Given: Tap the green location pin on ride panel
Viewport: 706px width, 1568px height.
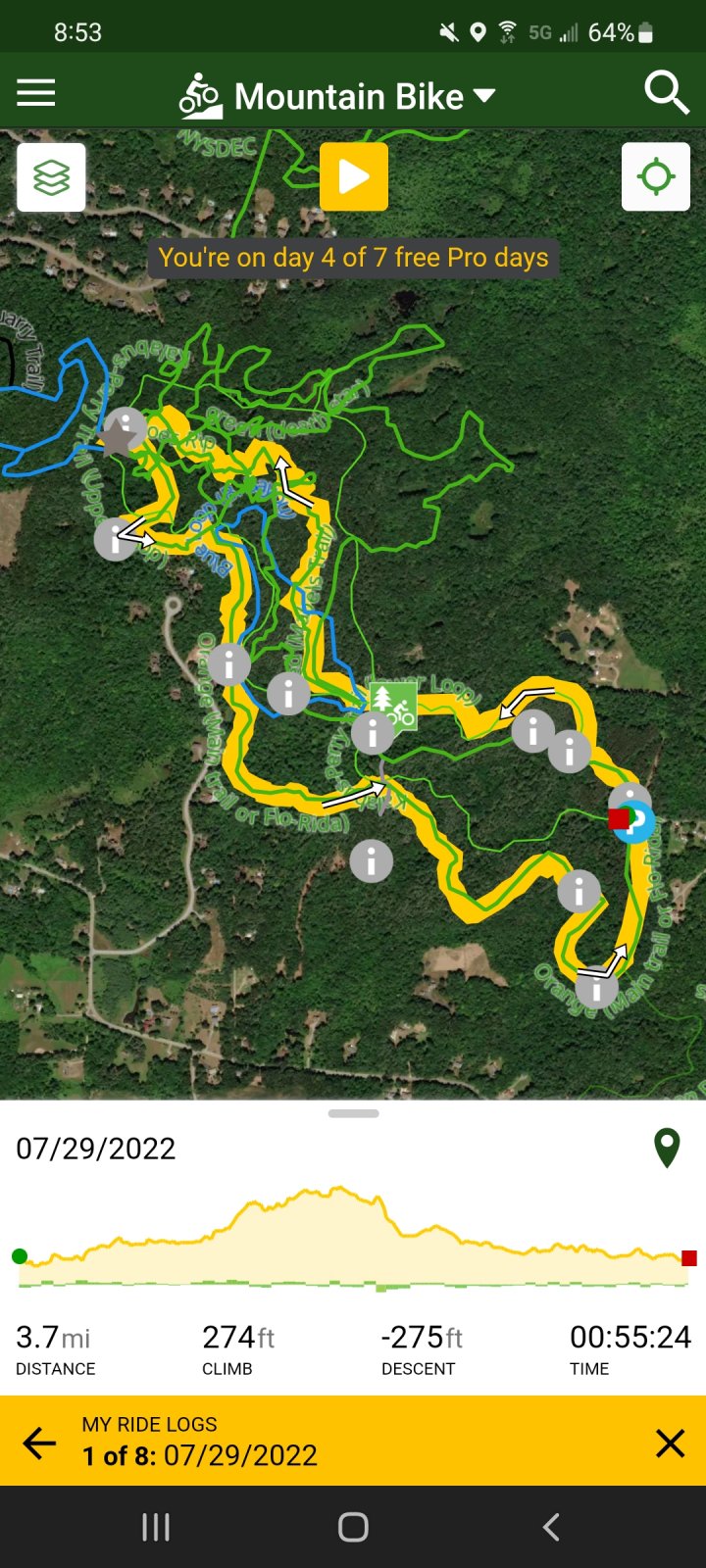Looking at the screenshot, I should coord(665,1148).
